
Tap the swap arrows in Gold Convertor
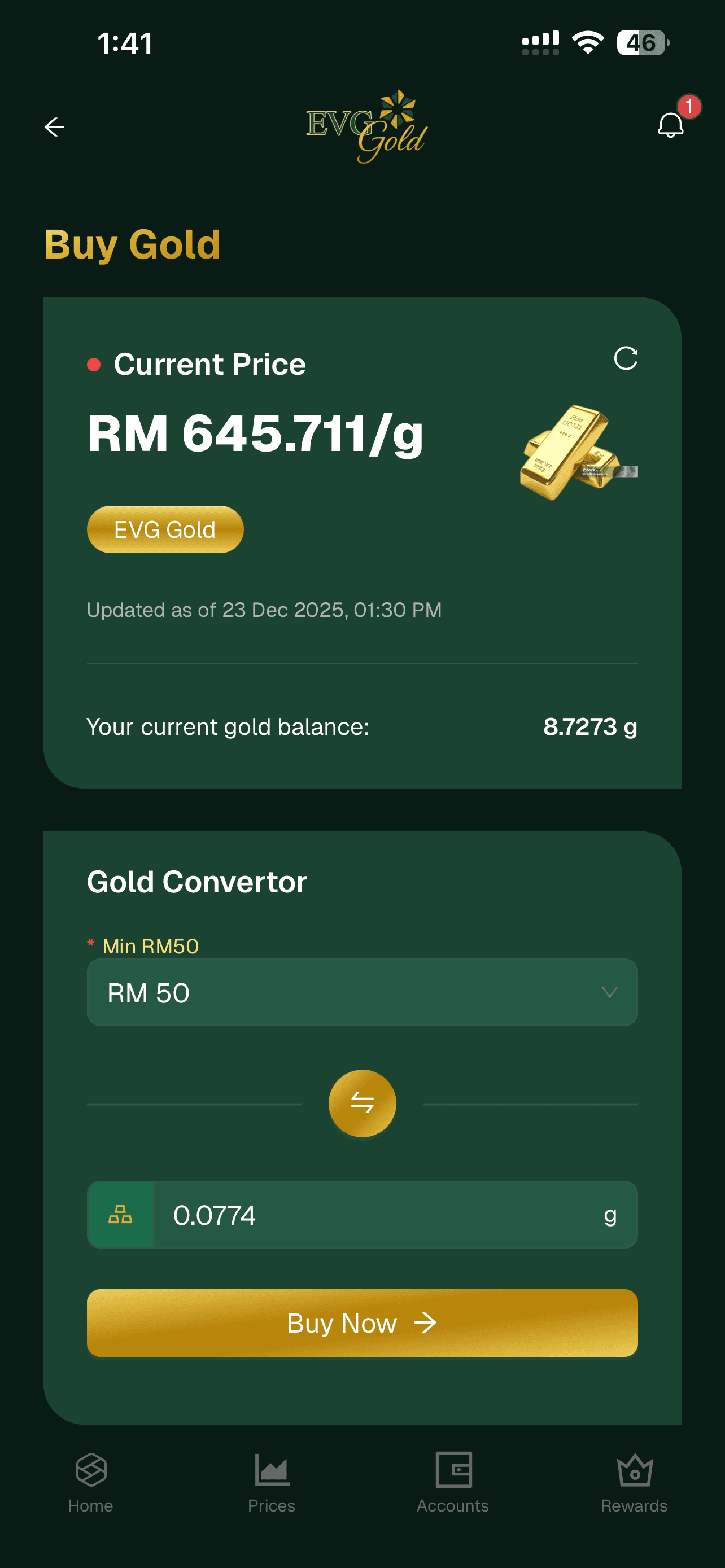[x=362, y=1103]
